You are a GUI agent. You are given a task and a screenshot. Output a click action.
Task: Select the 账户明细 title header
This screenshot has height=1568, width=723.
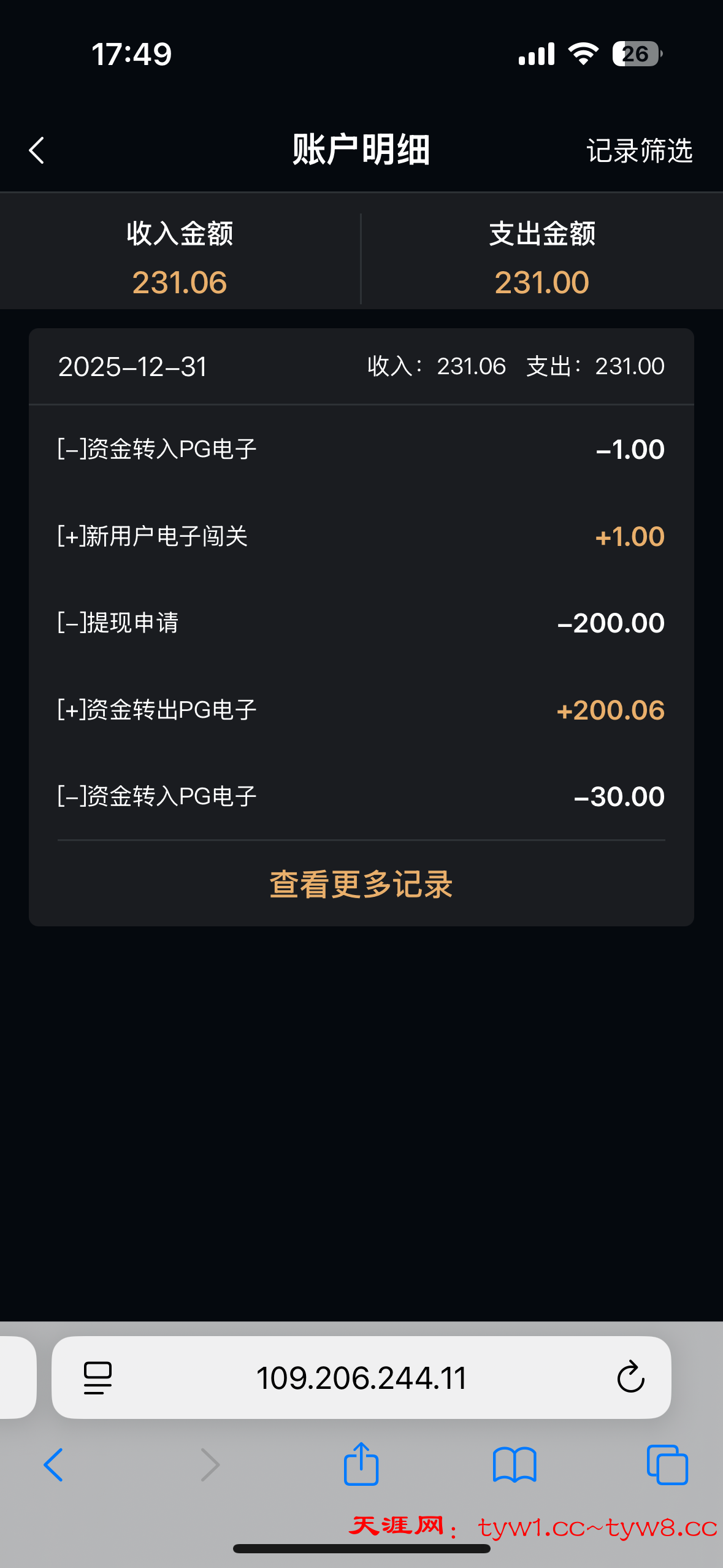click(x=361, y=150)
